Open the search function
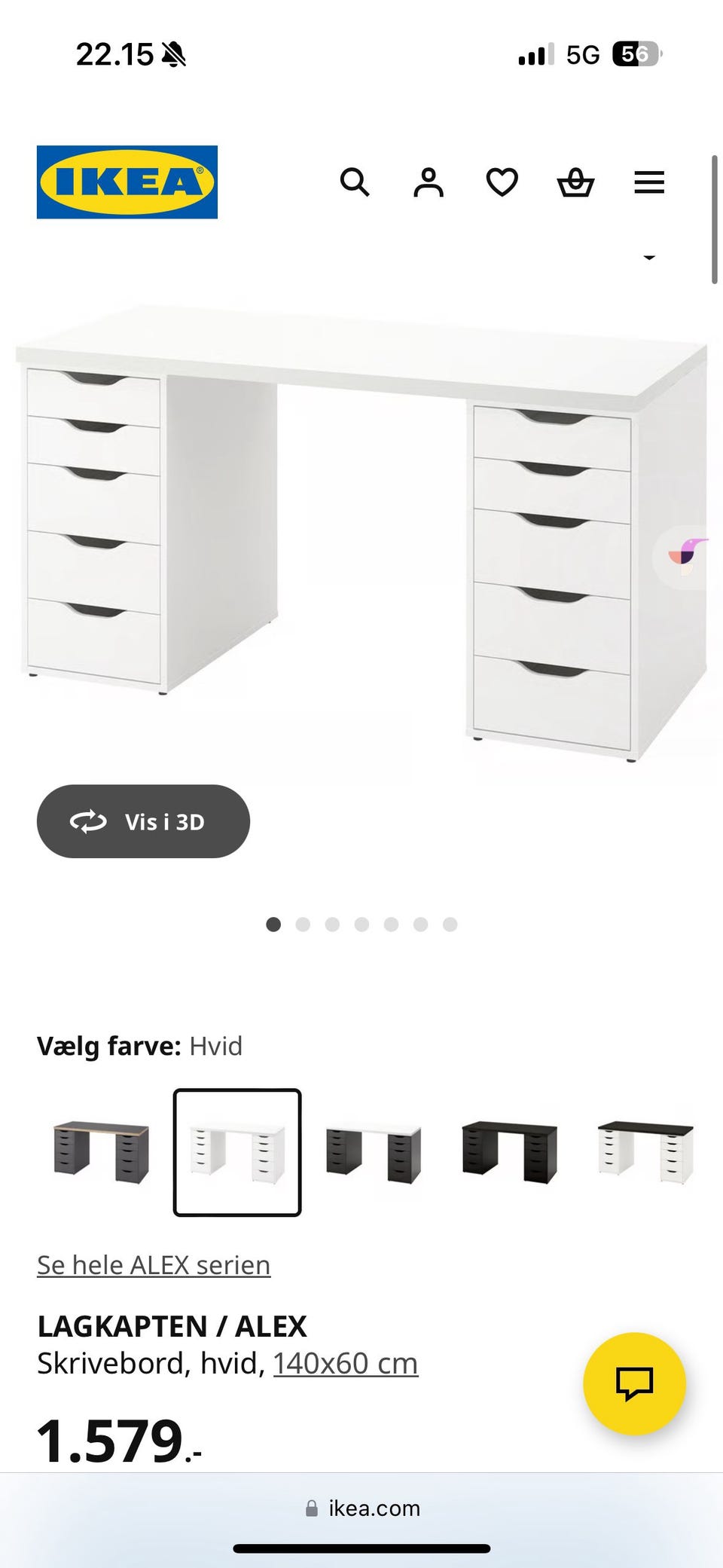723x1568 pixels. point(354,183)
